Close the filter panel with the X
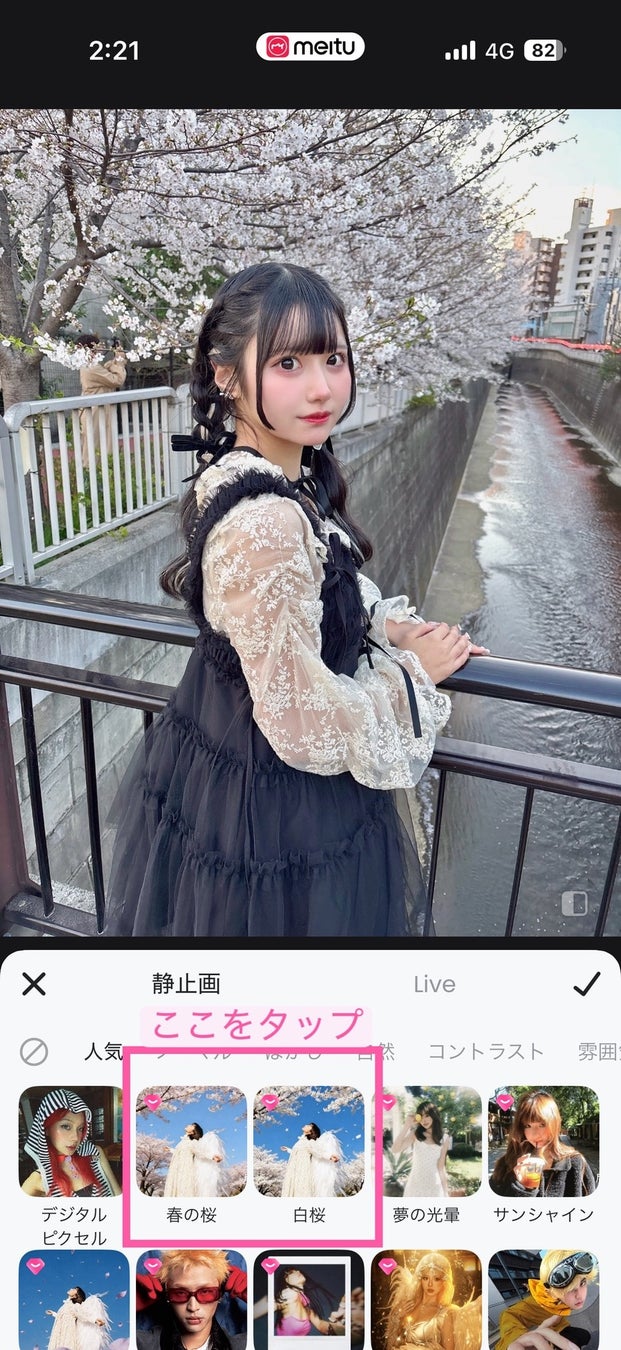The image size is (621, 1350). 34,984
